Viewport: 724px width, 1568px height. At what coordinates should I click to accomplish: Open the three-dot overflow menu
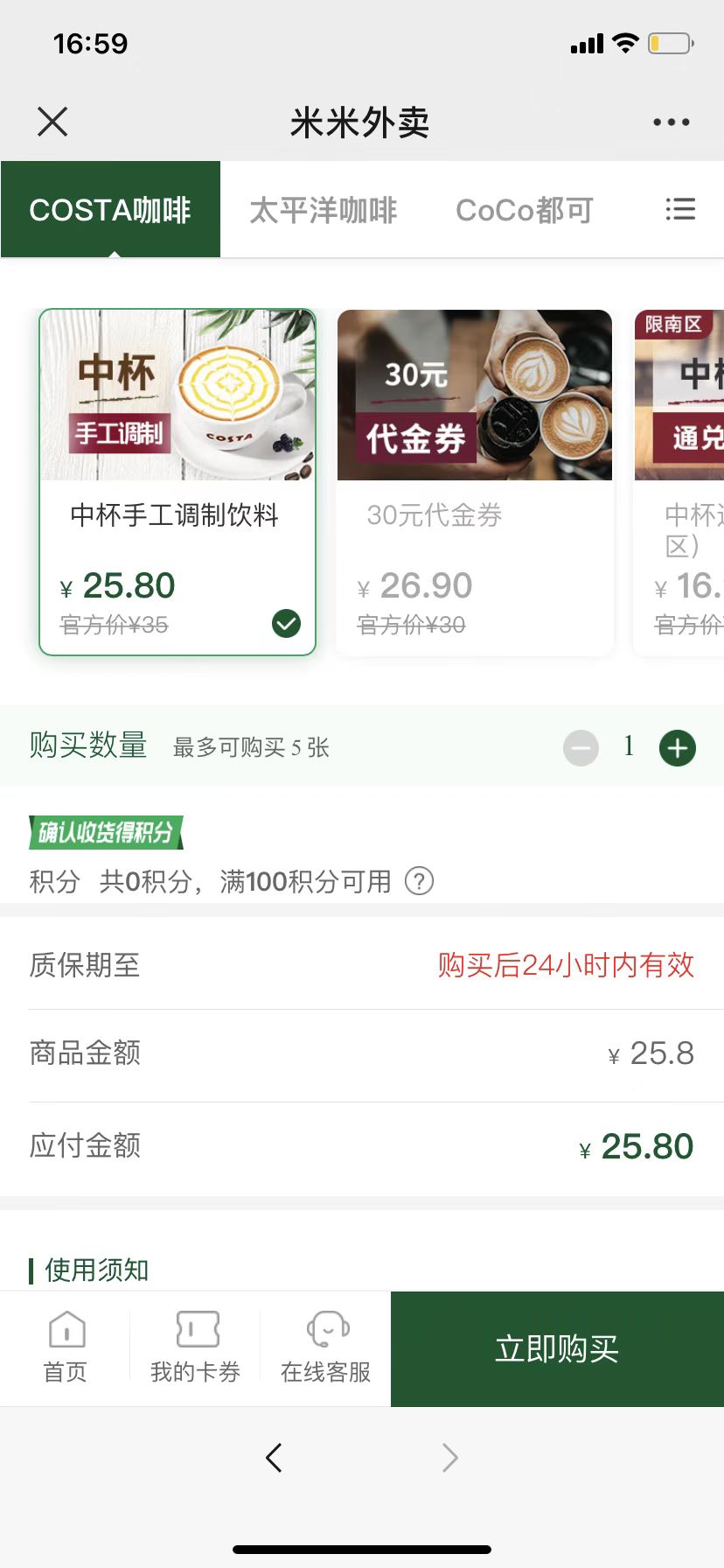click(671, 122)
